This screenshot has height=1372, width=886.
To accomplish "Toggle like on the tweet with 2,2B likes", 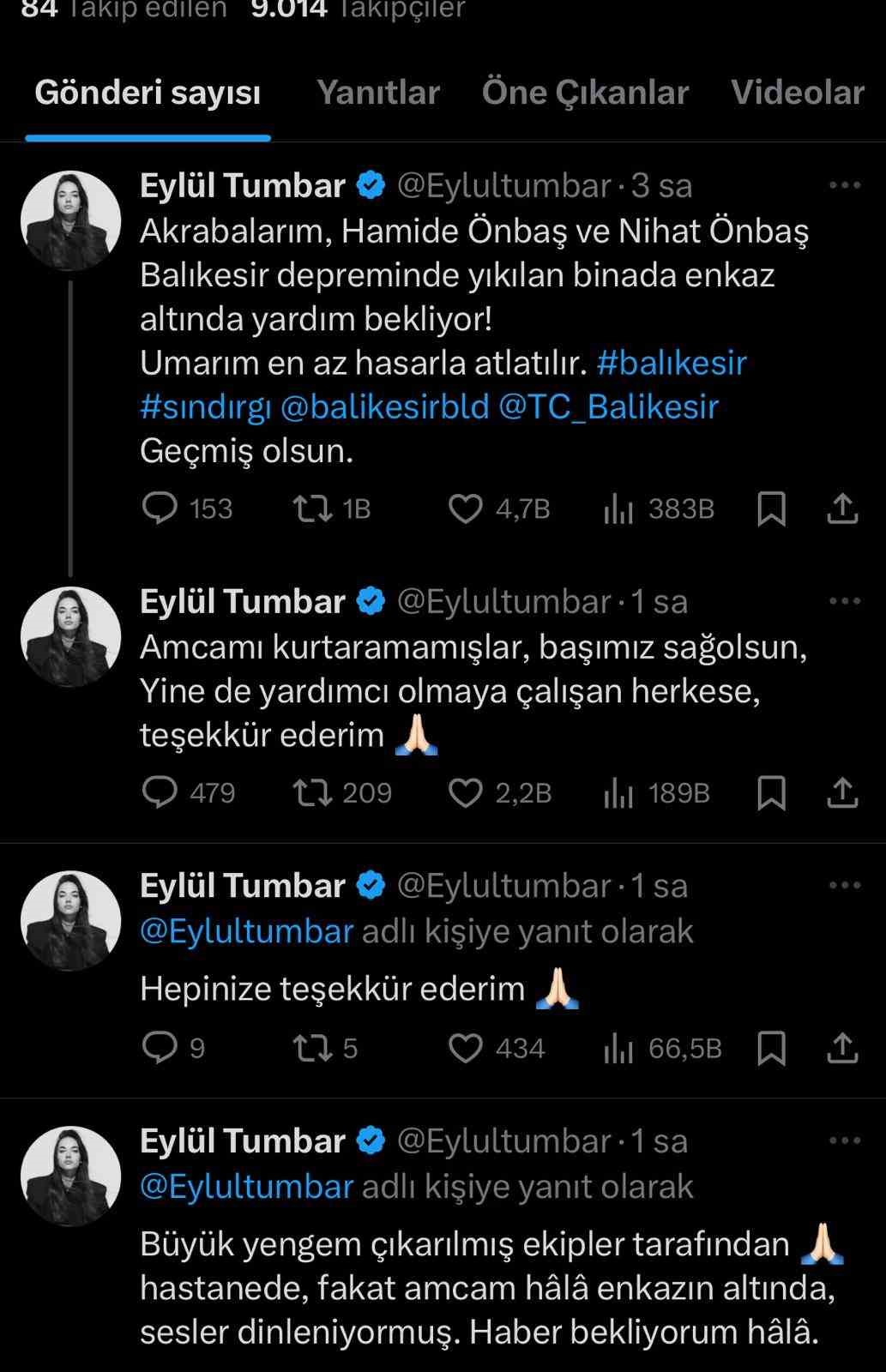I will tap(466, 793).
